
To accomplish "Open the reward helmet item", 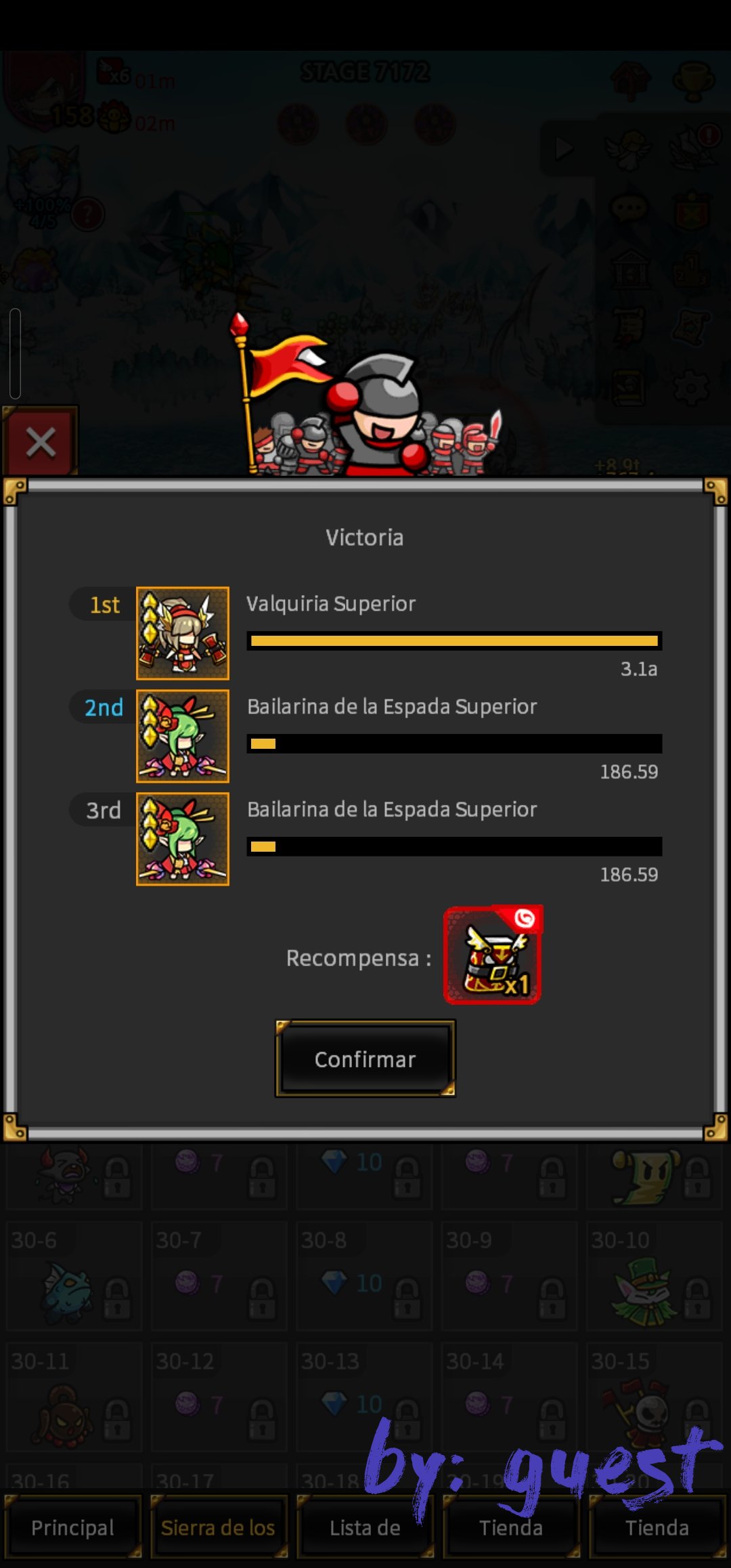I will point(492,955).
